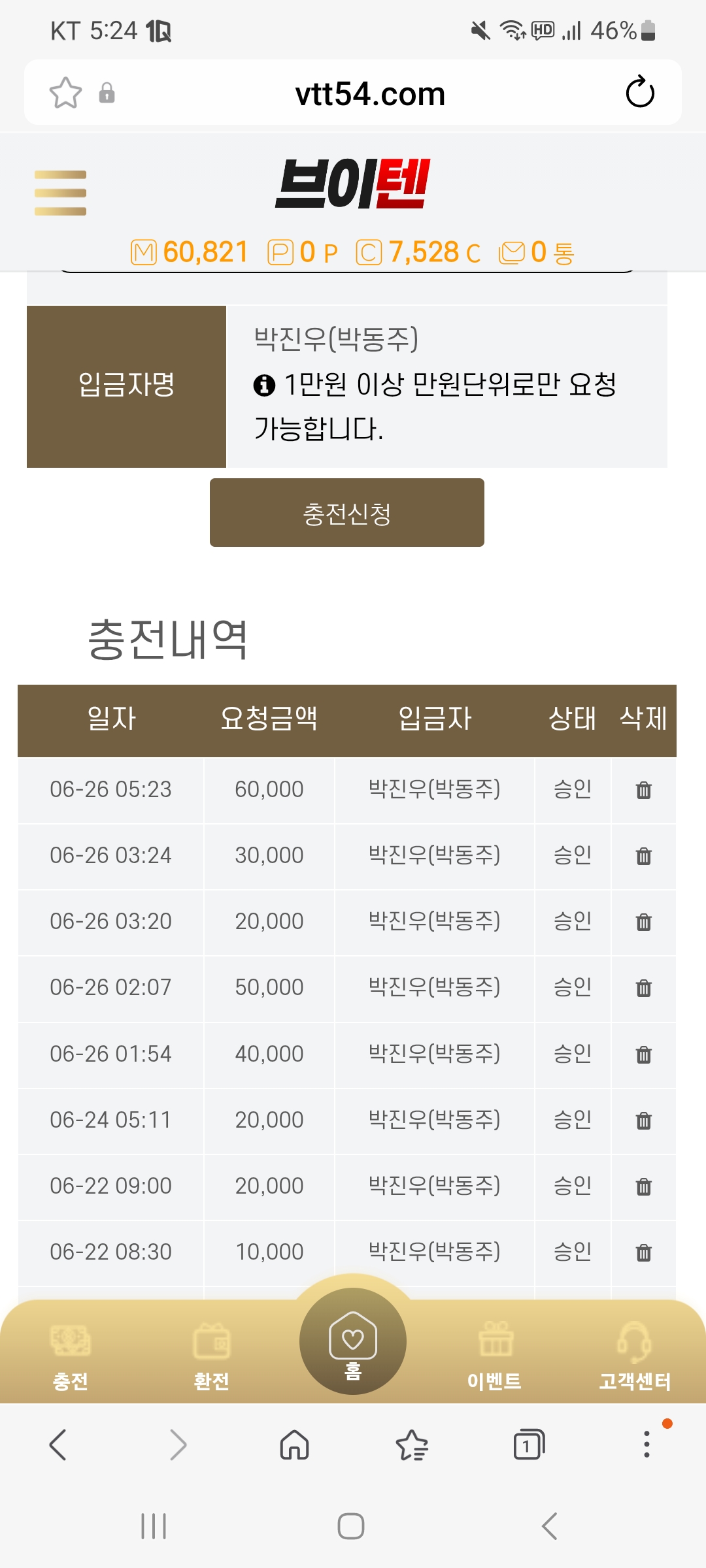
Task: Tap the 충전신청 button
Action: 347,513
